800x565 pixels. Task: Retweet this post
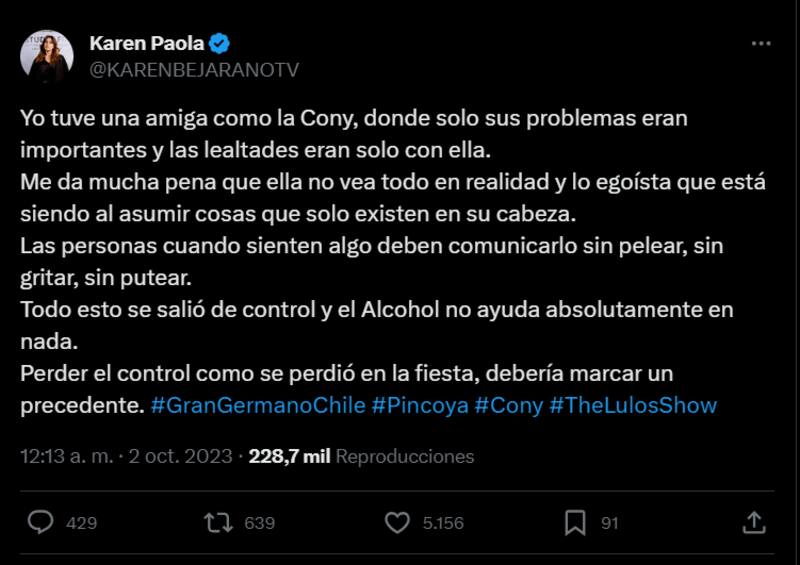218,522
